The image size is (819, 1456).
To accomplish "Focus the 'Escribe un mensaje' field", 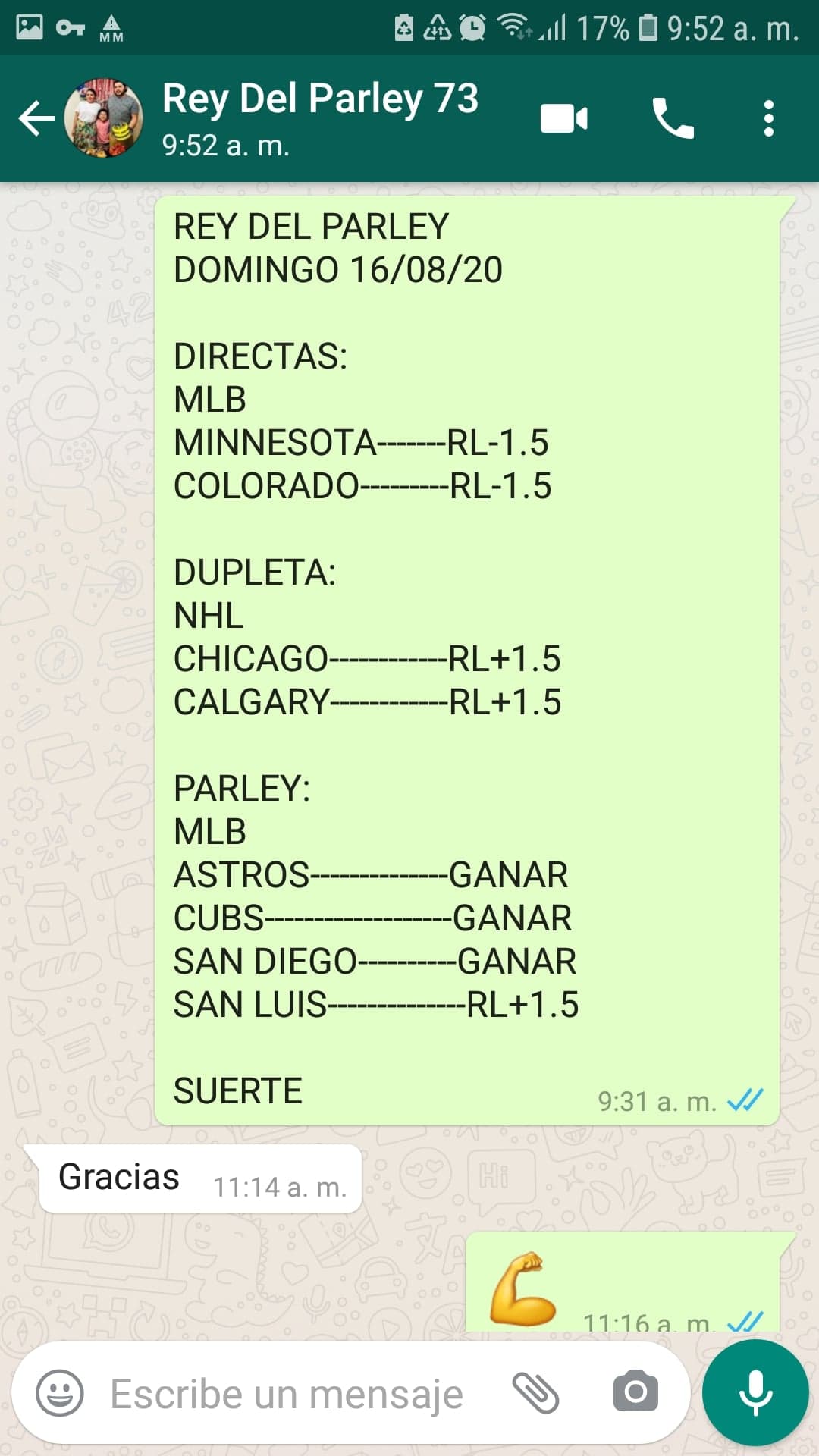I will [x=288, y=1394].
